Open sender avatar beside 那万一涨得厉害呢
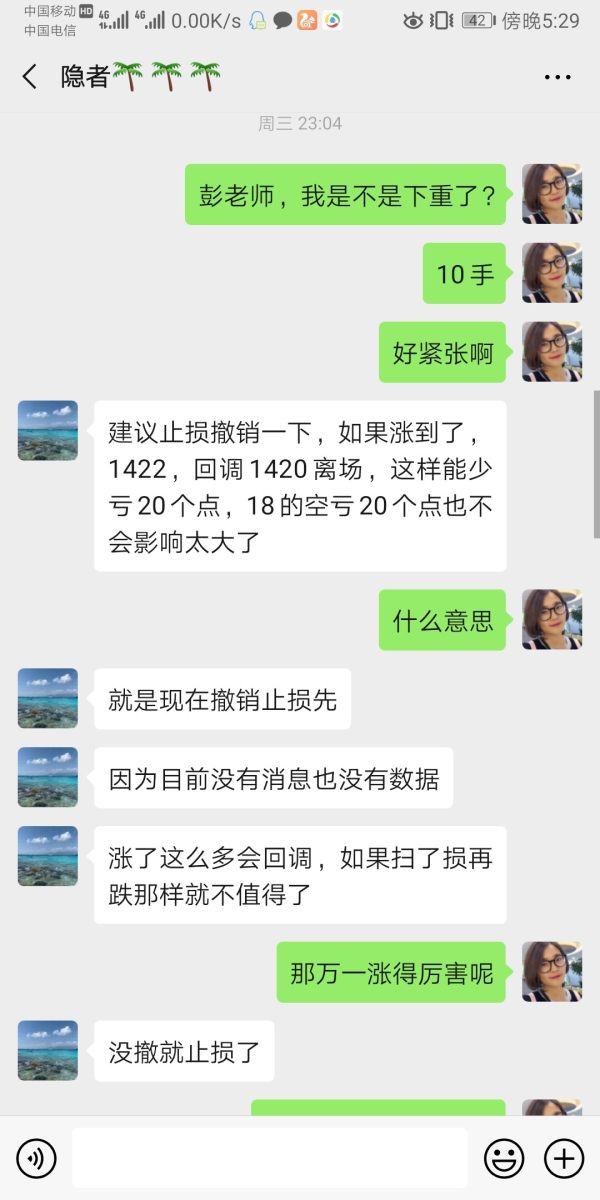The height and width of the screenshot is (1200, 600). pos(551,972)
